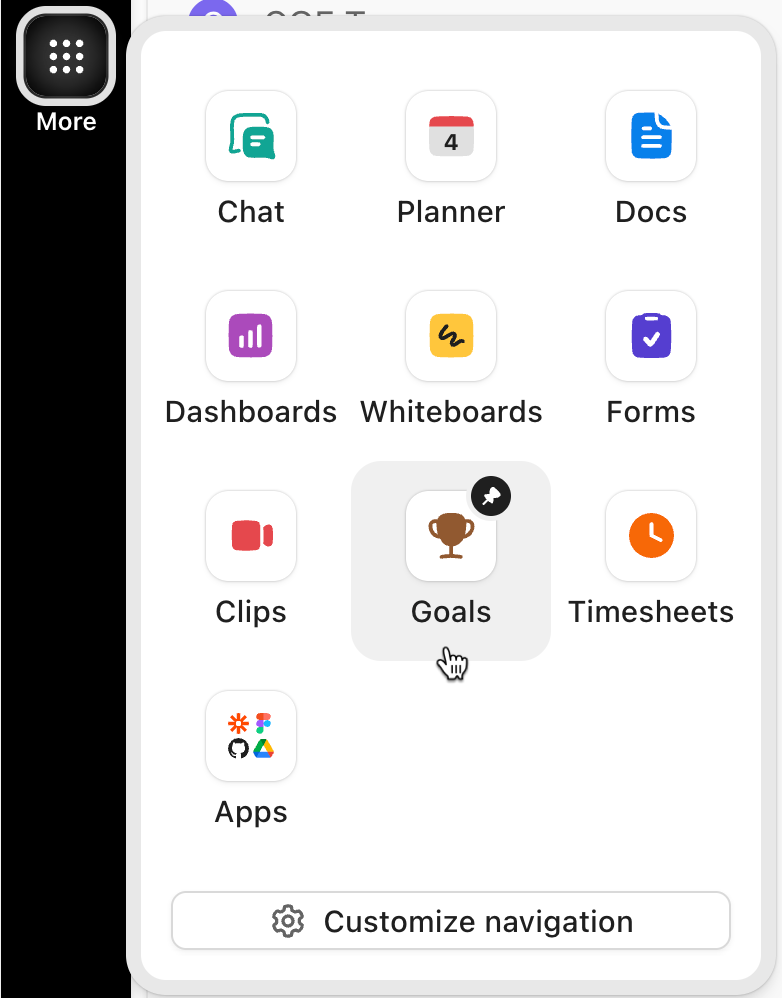Open settings via the gear on Customize navigation
Viewport: 782px width, 998px height.
coord(288,921)
